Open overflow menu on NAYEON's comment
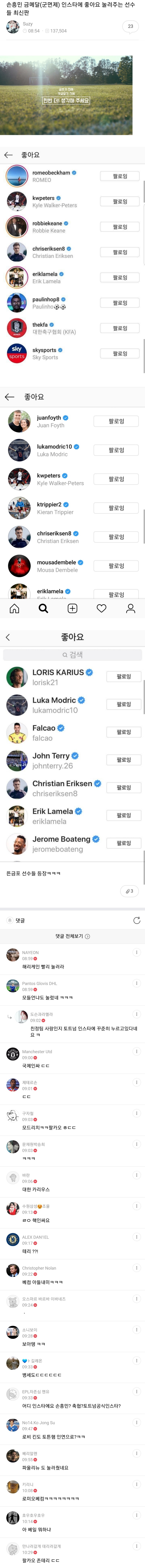Image resolution: width=145 pixels, height=1568 pixels. click(137, 953)
